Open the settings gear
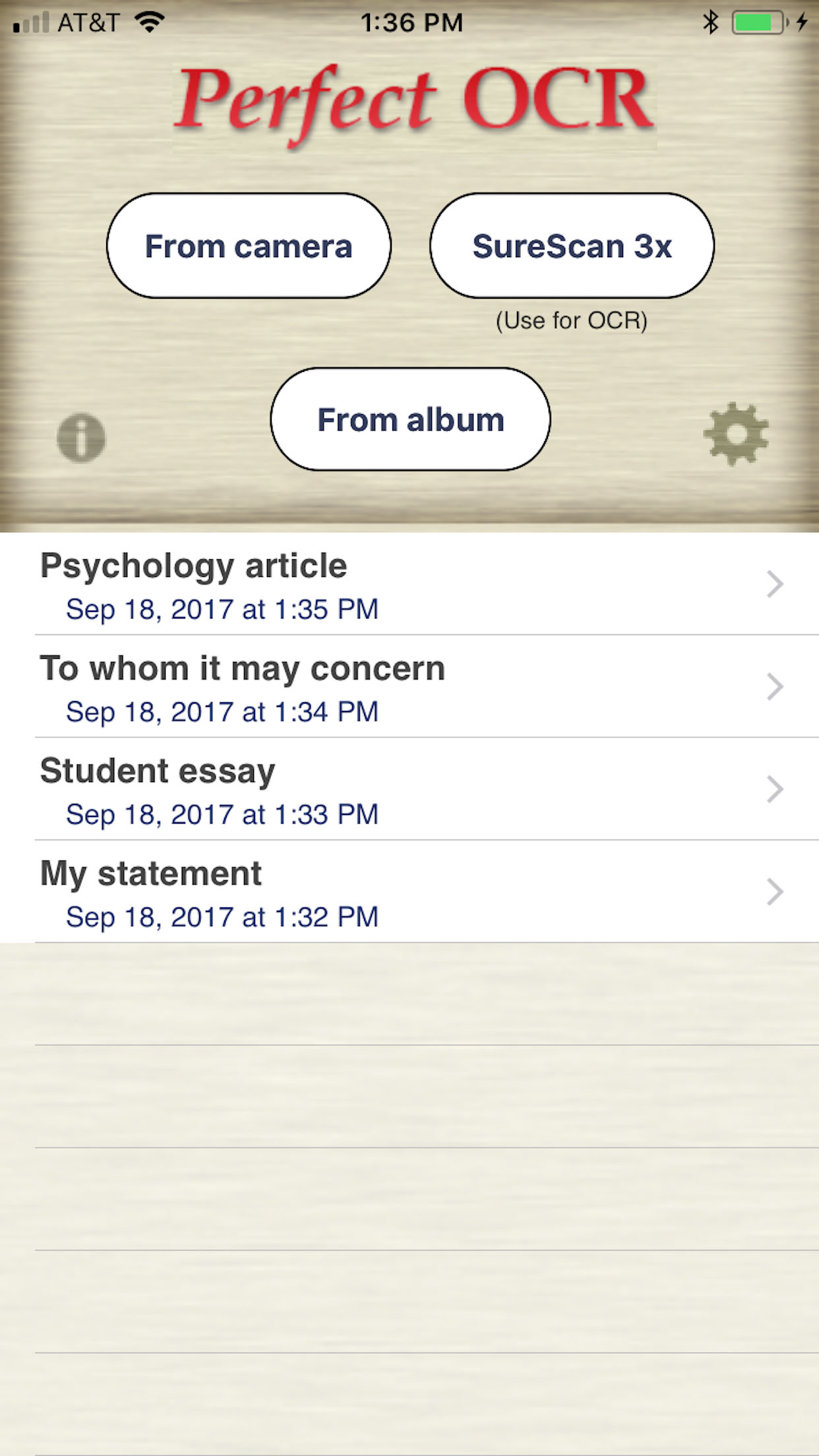 click(736, 434)
